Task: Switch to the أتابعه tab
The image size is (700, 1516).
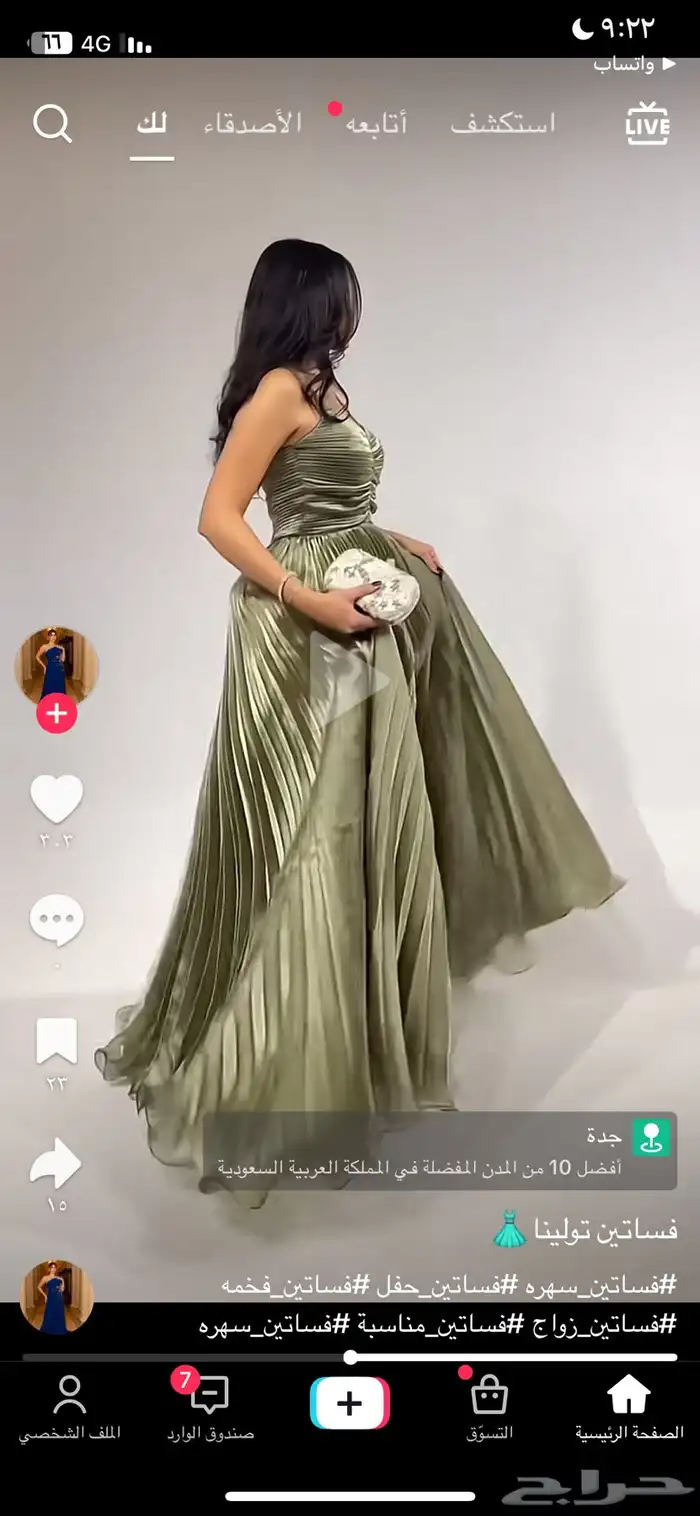Action: coord(376,124)
